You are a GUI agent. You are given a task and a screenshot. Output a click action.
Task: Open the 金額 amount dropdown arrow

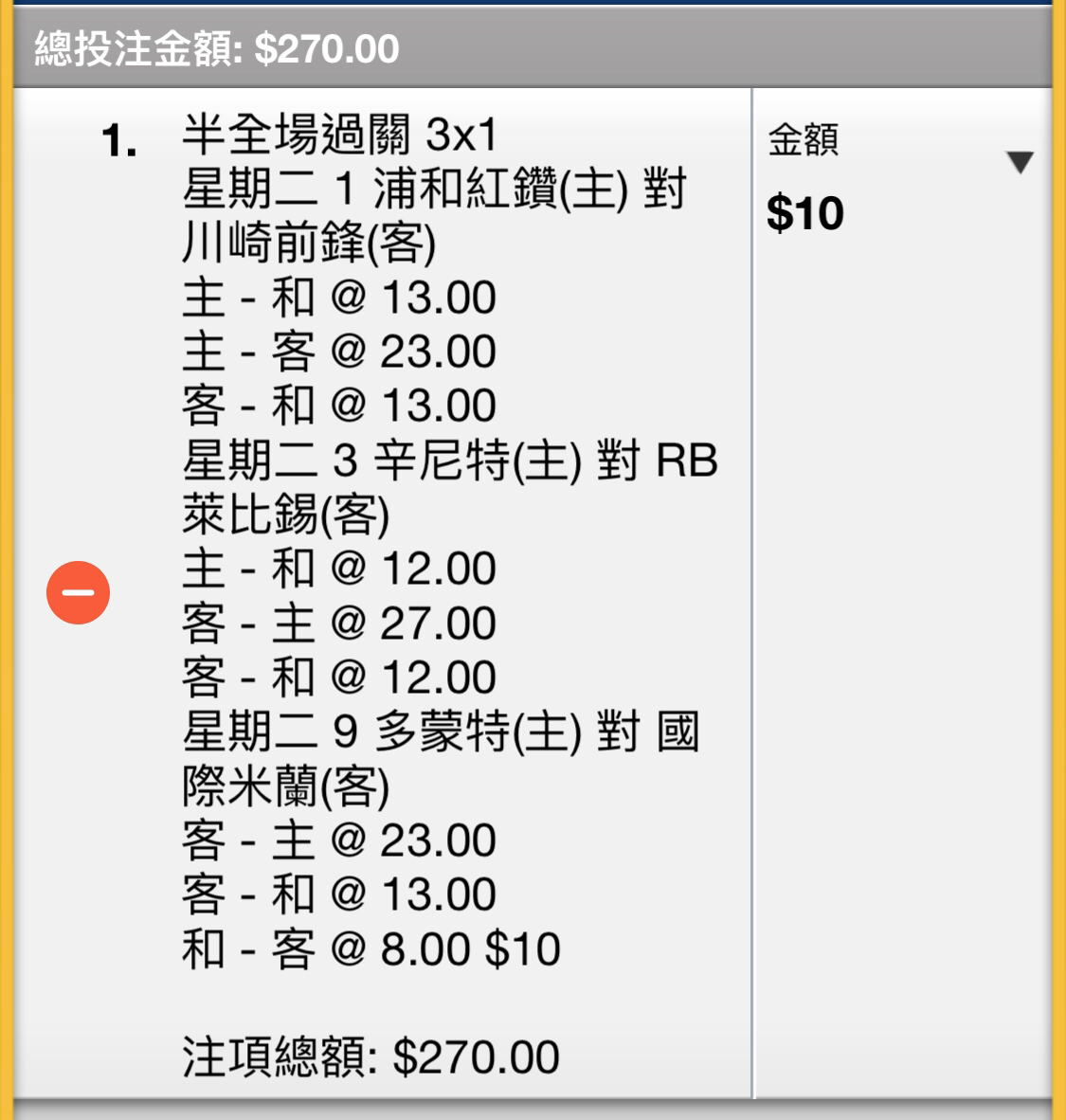1020,162
